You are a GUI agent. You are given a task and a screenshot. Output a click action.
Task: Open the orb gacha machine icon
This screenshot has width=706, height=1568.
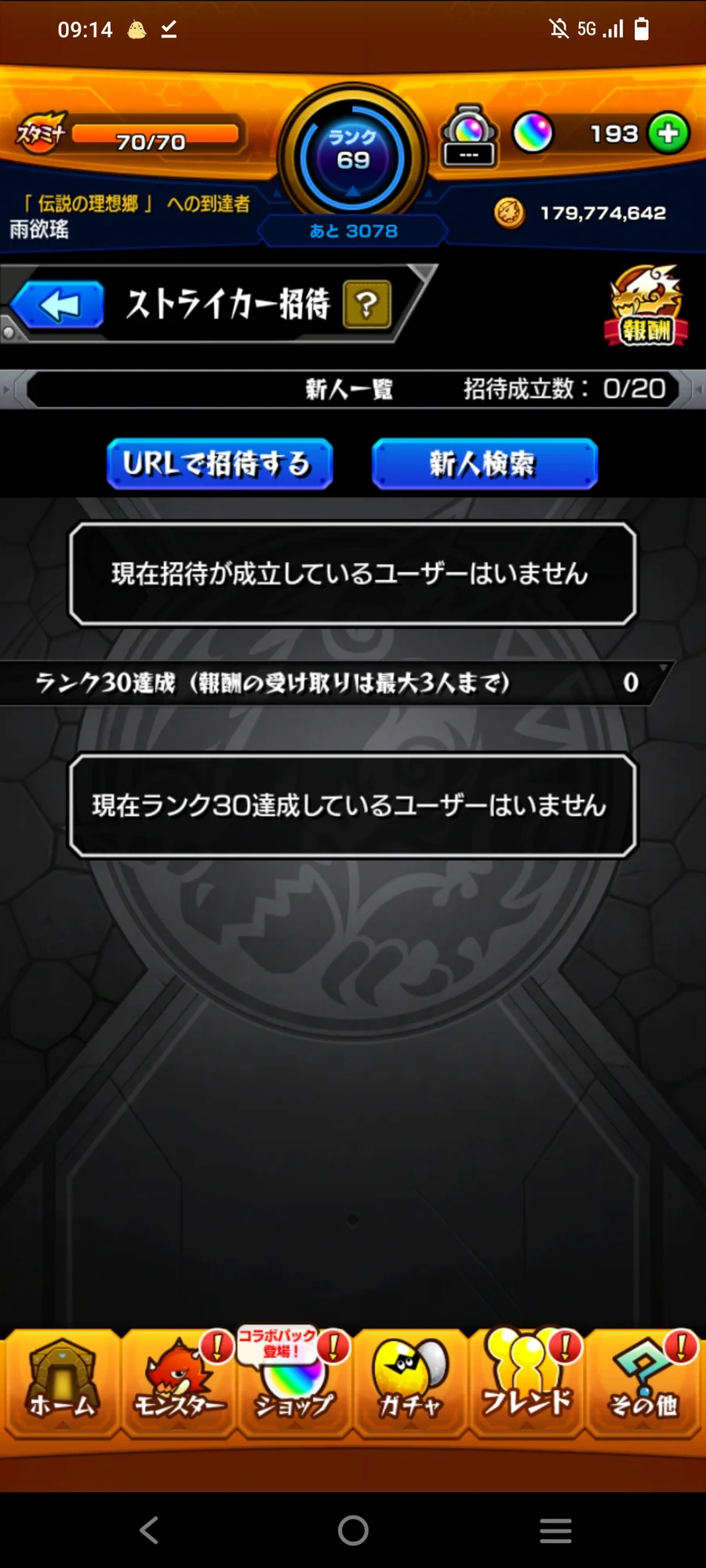click(469, 135)
